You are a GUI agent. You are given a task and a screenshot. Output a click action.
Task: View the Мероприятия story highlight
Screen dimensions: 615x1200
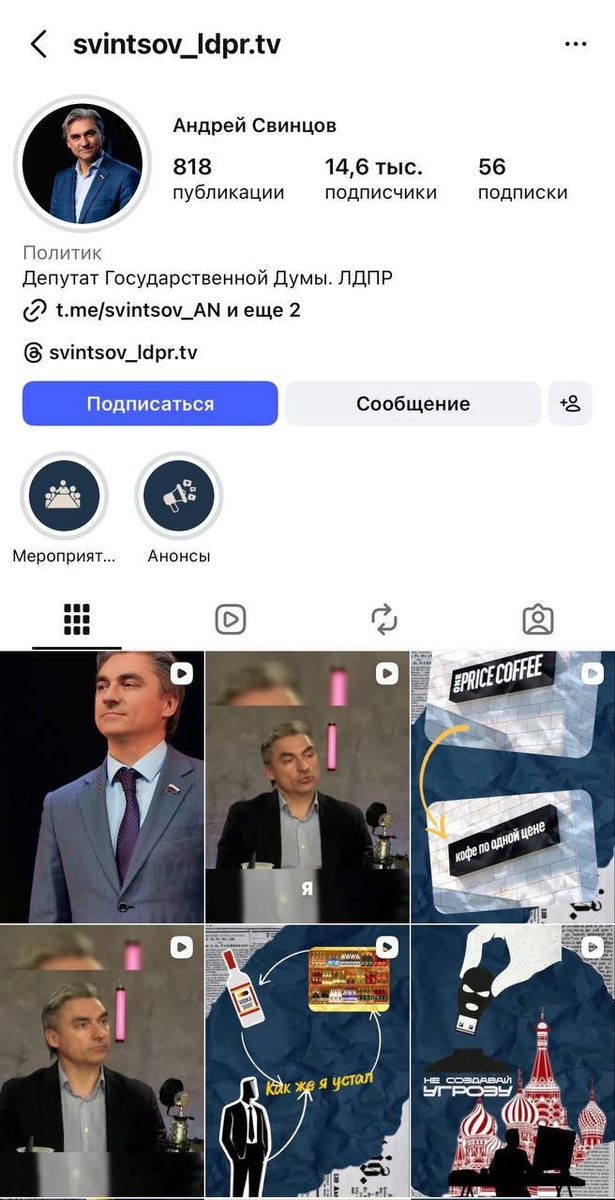[64, 497]
